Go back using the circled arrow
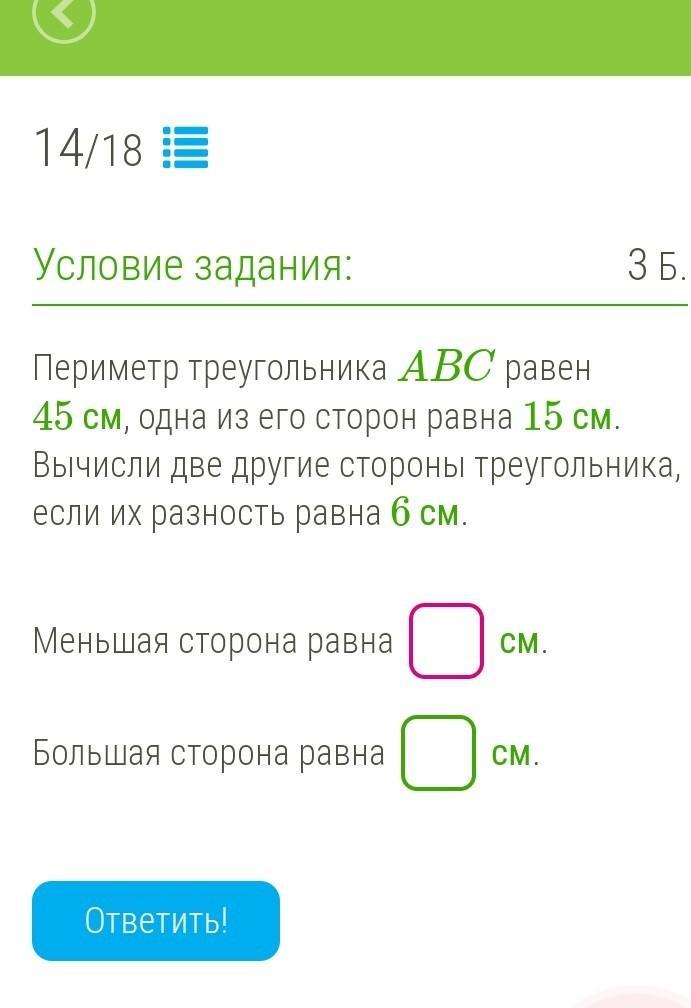This screenshot has height=1008, width=691. coord(64,15)
